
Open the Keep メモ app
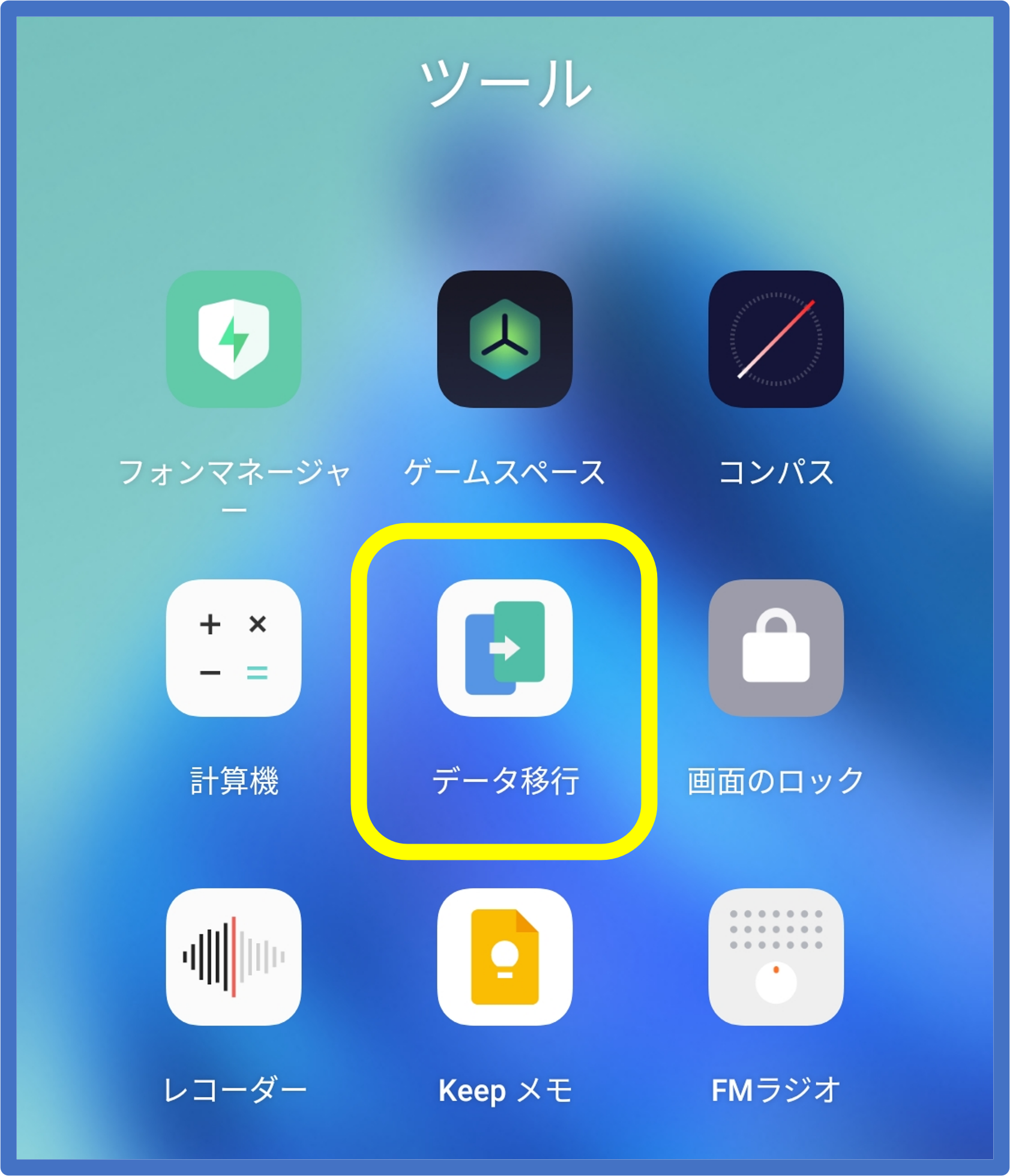click(x=505, y=957)
